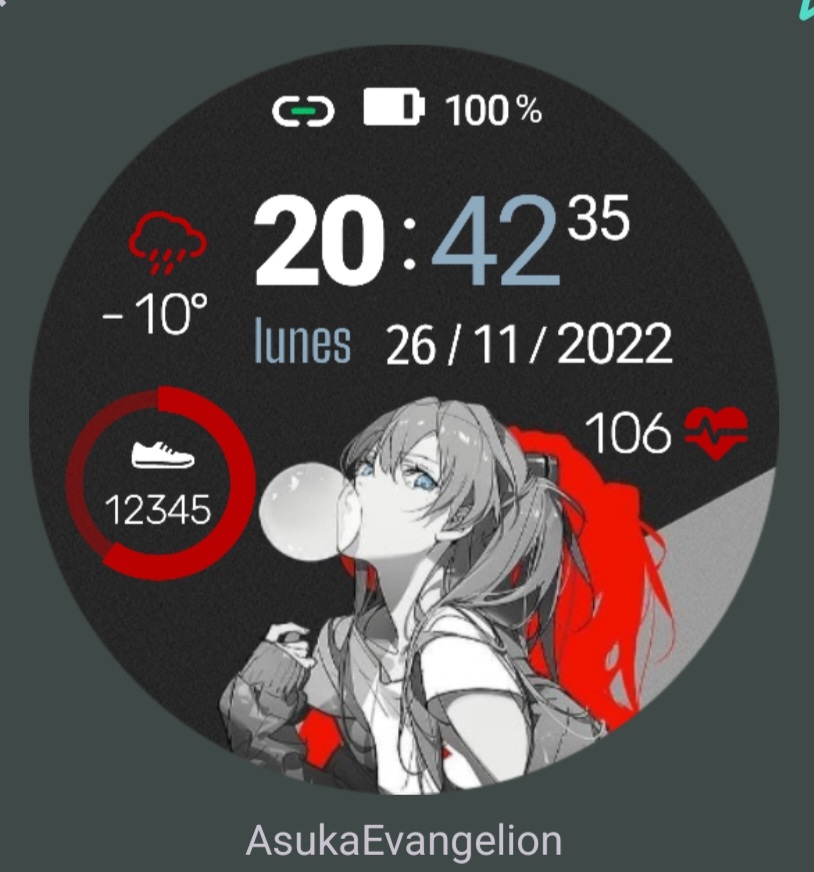814x872 pixels.
Task: Expand the day label lunes
Action: (299, 344)
